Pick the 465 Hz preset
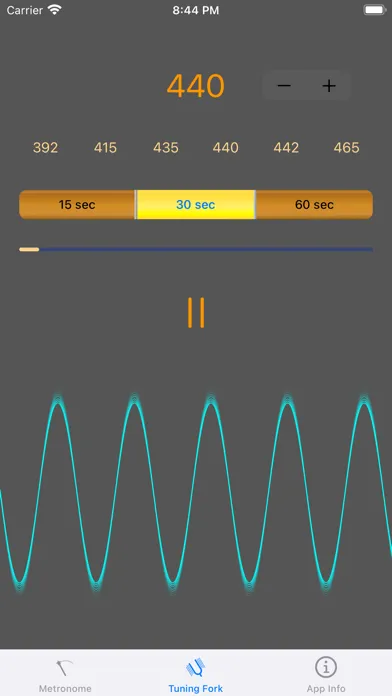Viewport: 392px width, 696px height. click(346, 147)
